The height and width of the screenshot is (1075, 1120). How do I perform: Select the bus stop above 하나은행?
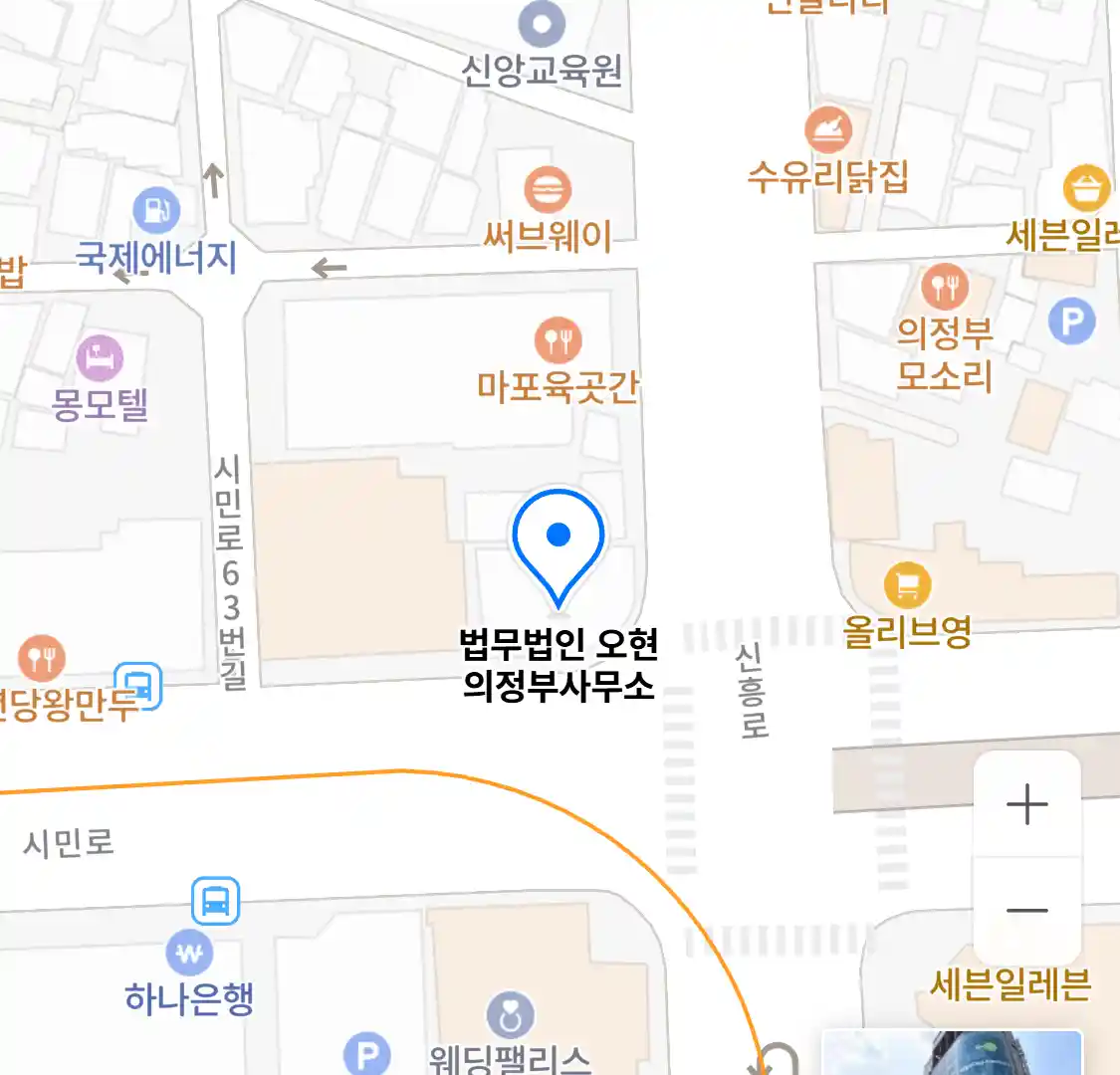tap(216, 901)
